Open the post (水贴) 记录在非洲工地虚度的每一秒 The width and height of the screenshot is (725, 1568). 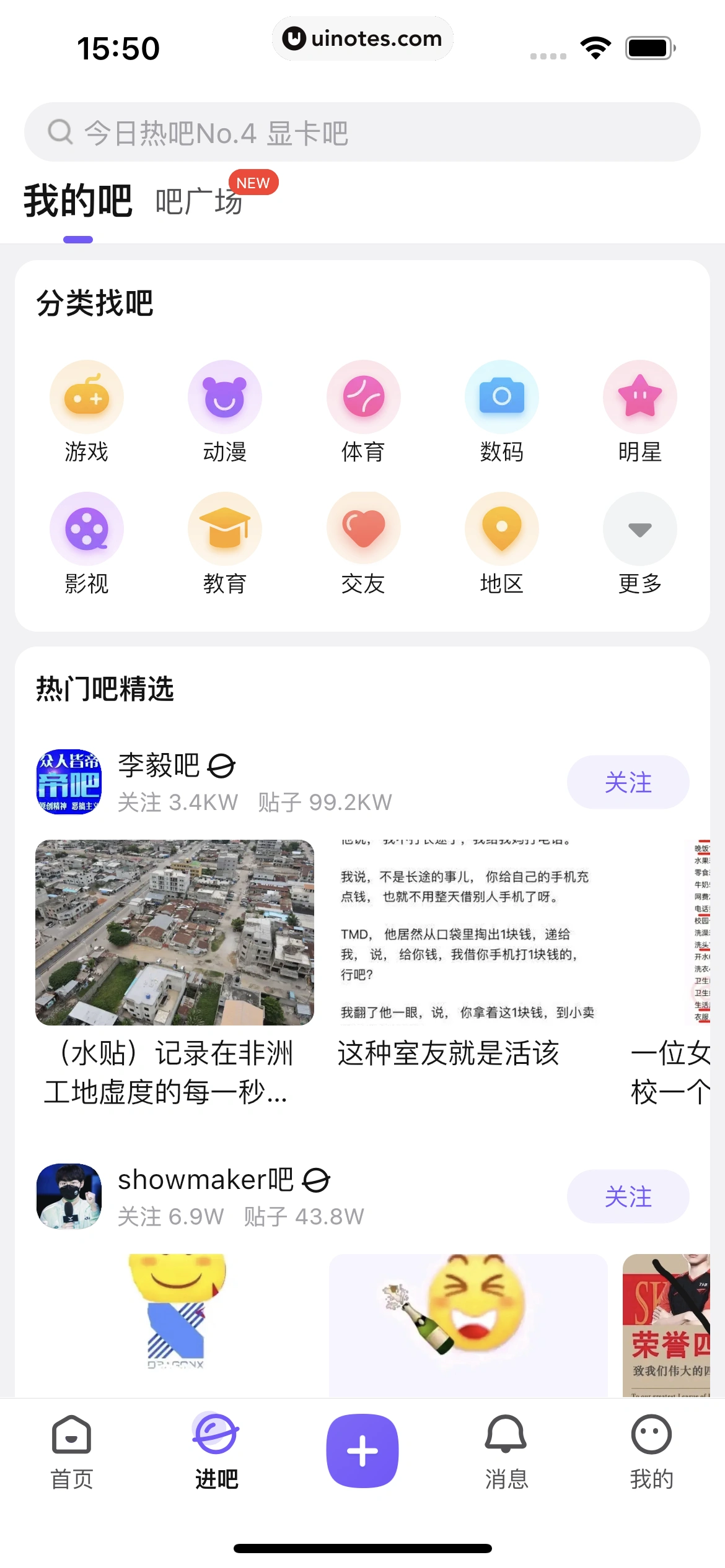(174, 972)
